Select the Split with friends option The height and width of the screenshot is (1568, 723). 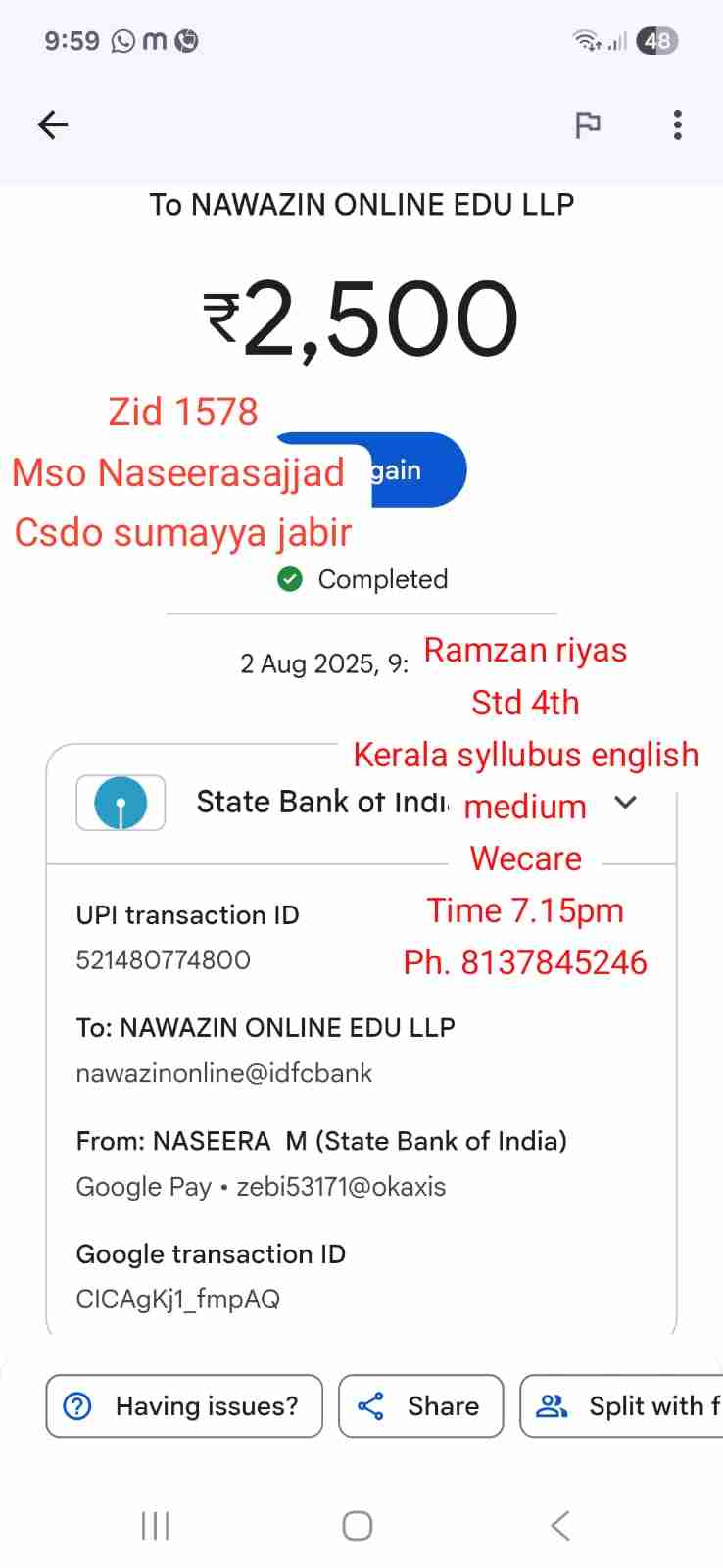[627, 1406]
